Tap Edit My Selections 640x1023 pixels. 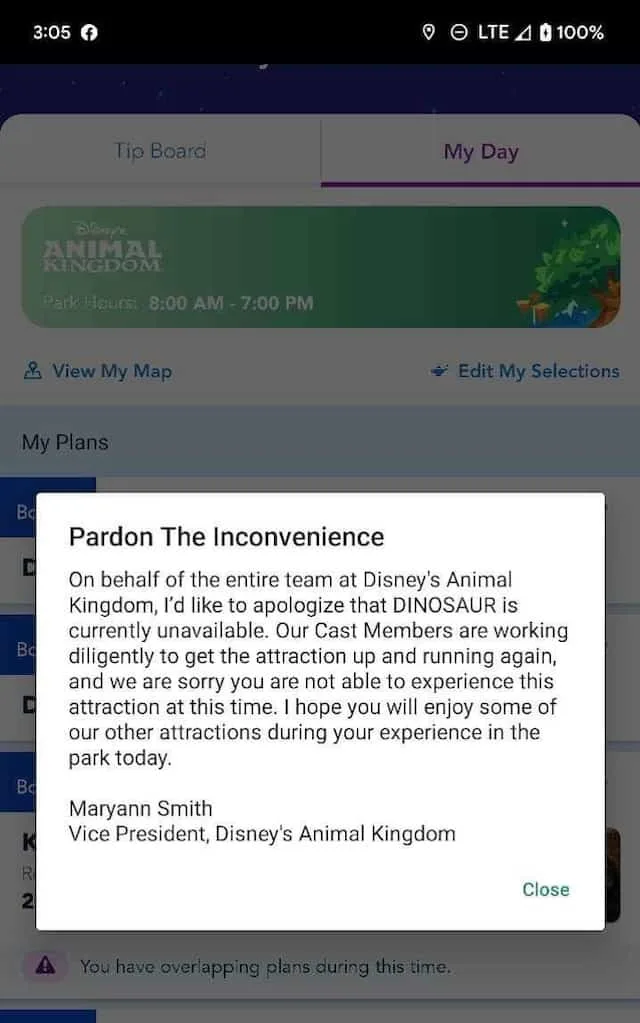[x=525, y=371]
